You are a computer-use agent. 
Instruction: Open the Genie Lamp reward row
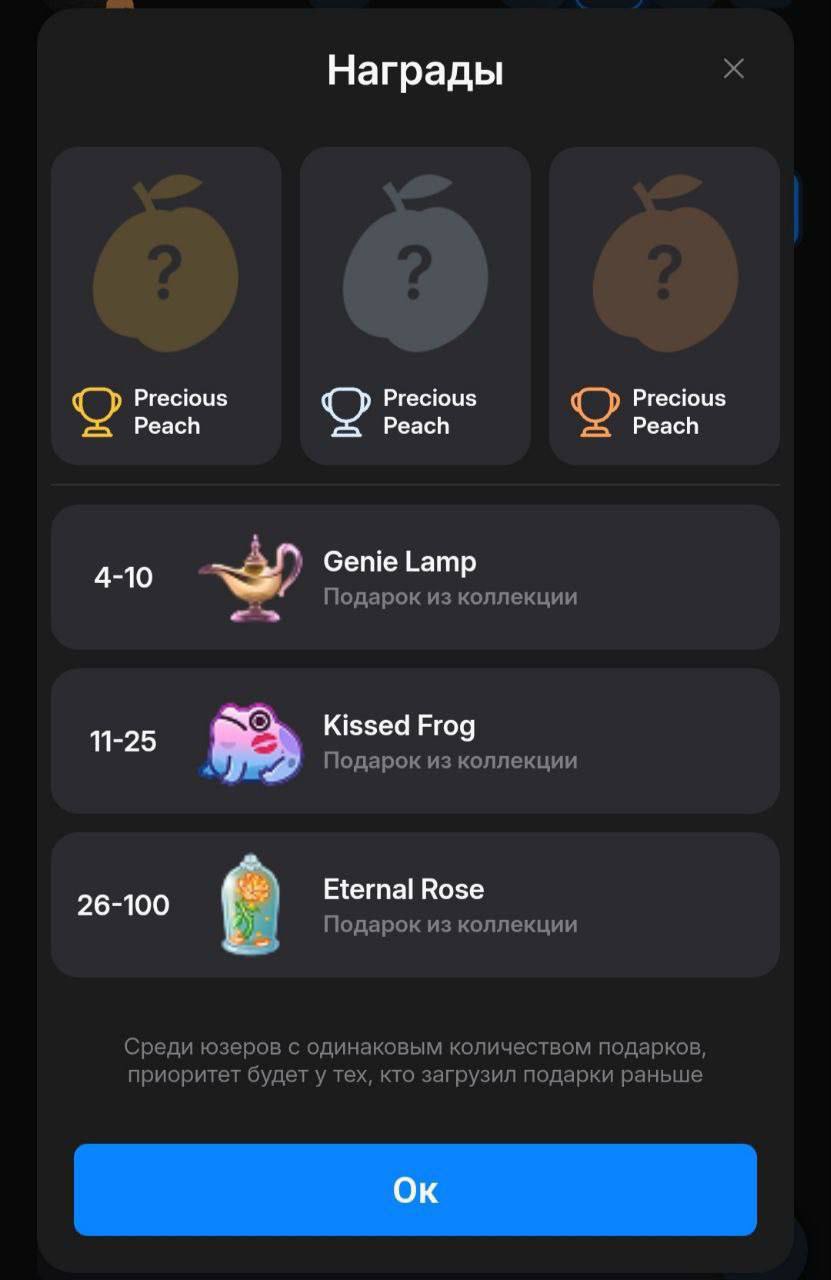(415, 577)
